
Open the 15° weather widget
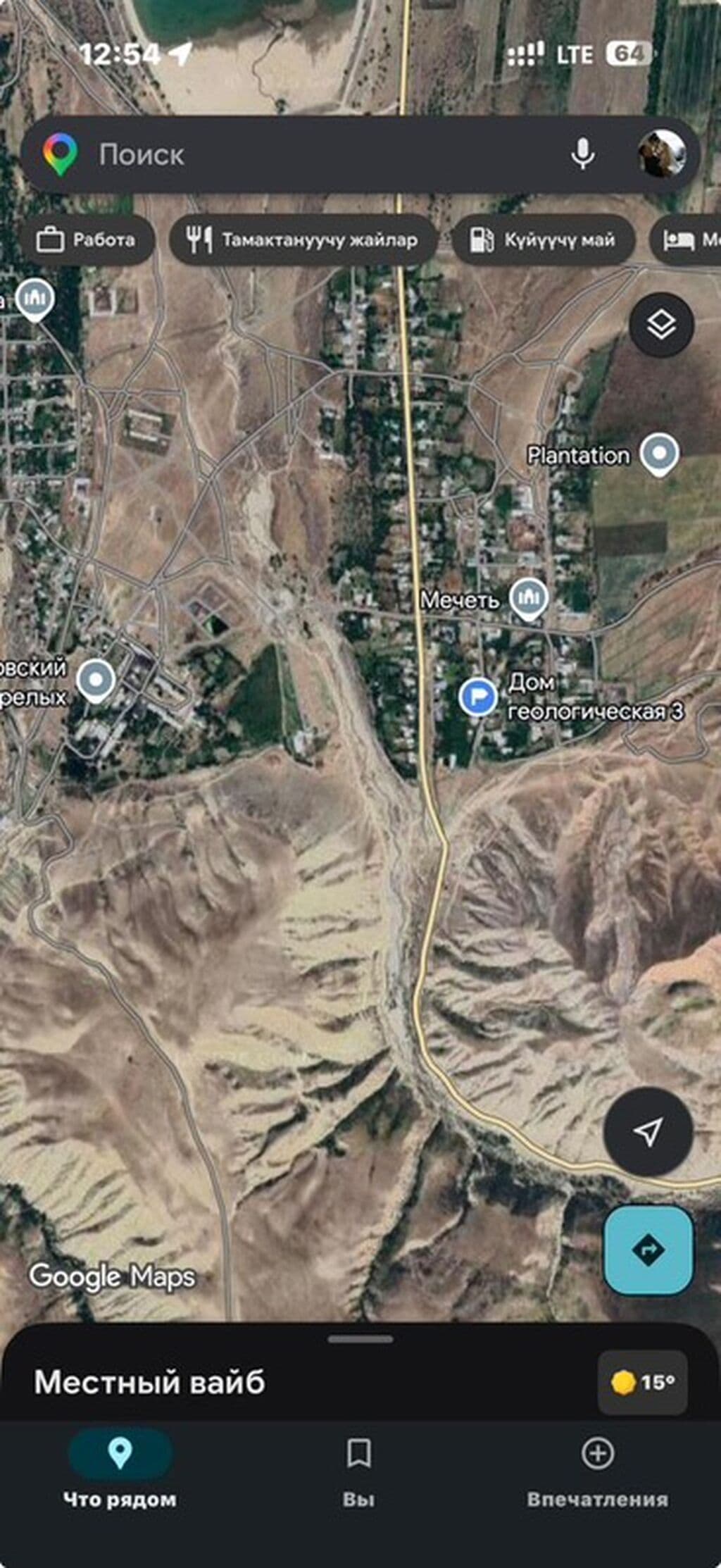click(642, 1382)
